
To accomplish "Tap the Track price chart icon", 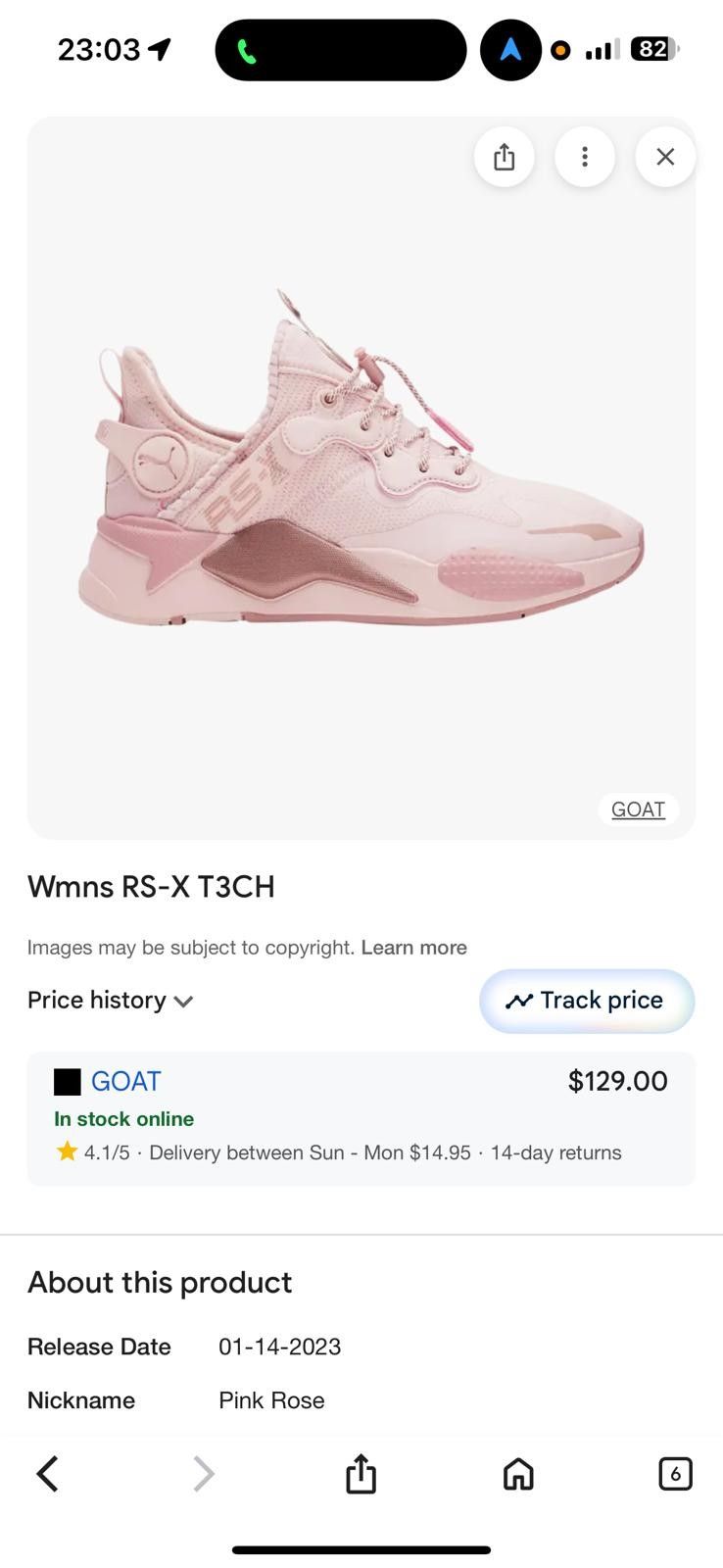I will pyautogui.click(x=518, y=1001).
